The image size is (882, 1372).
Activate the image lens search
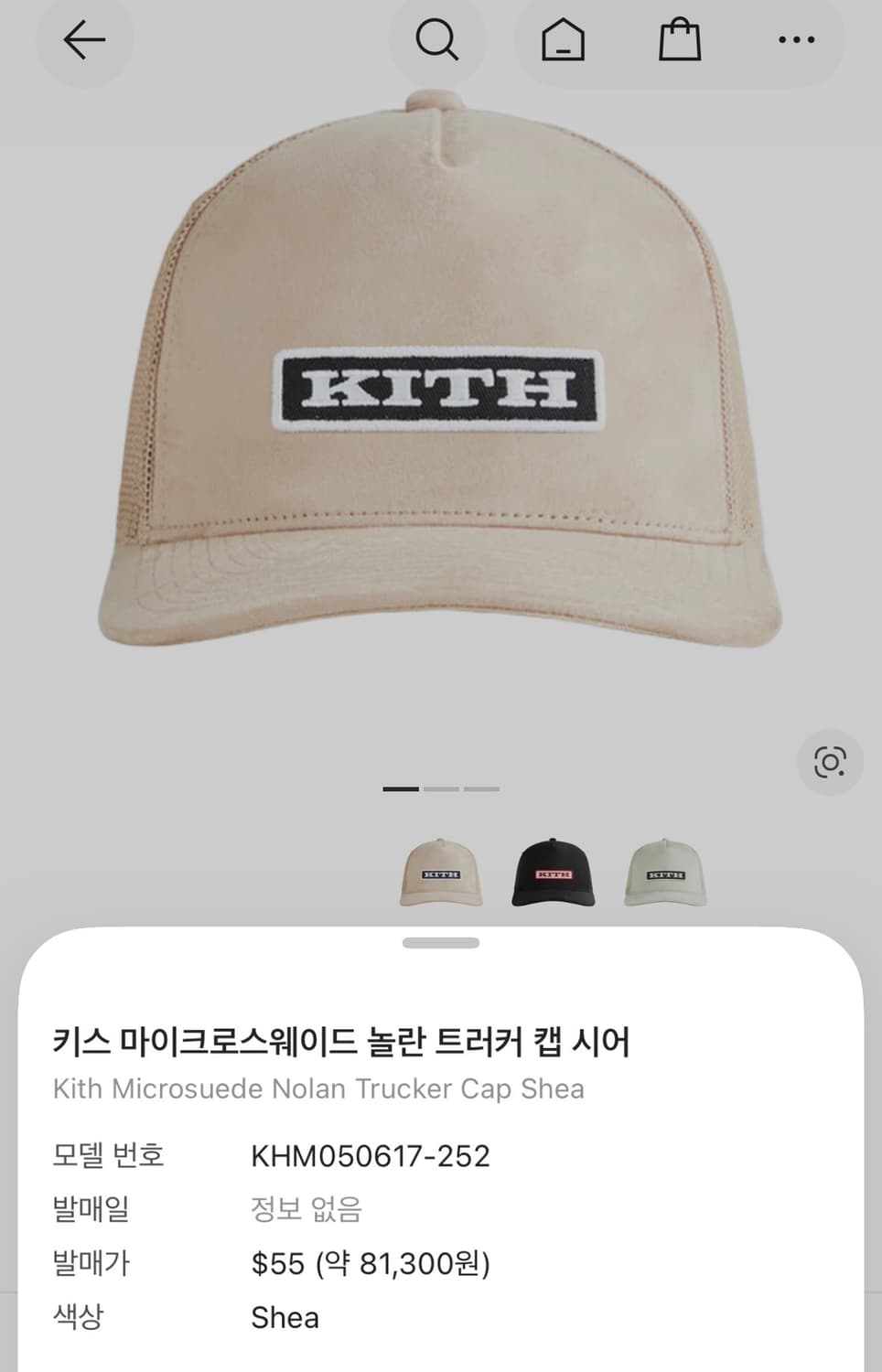click(831, 762)
